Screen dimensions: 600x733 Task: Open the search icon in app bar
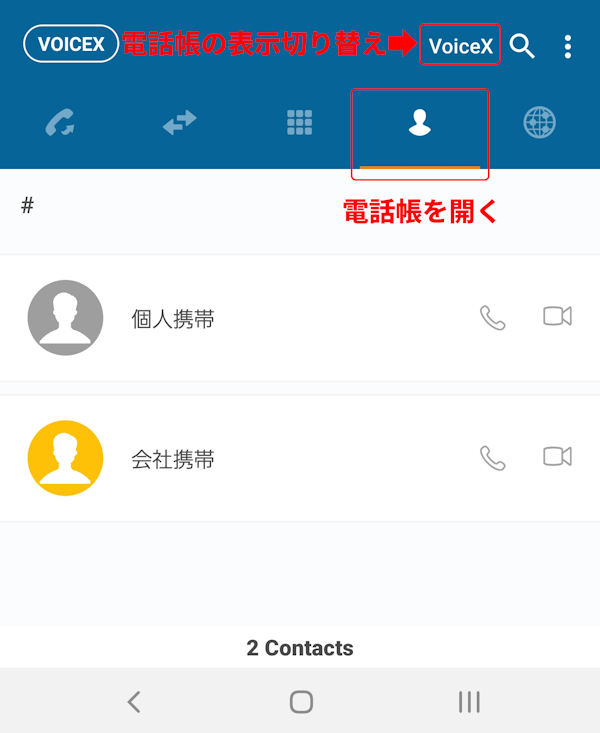click(x=522, y=46)
